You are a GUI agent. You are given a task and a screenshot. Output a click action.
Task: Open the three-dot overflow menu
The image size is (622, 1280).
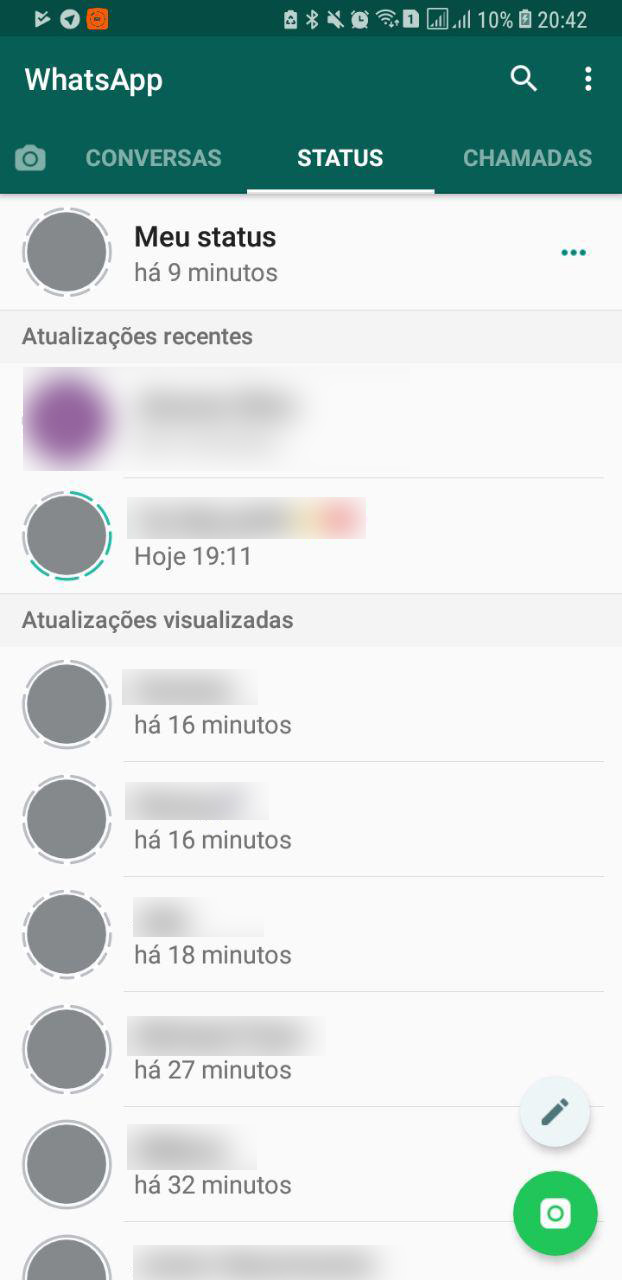pos(588,79)
